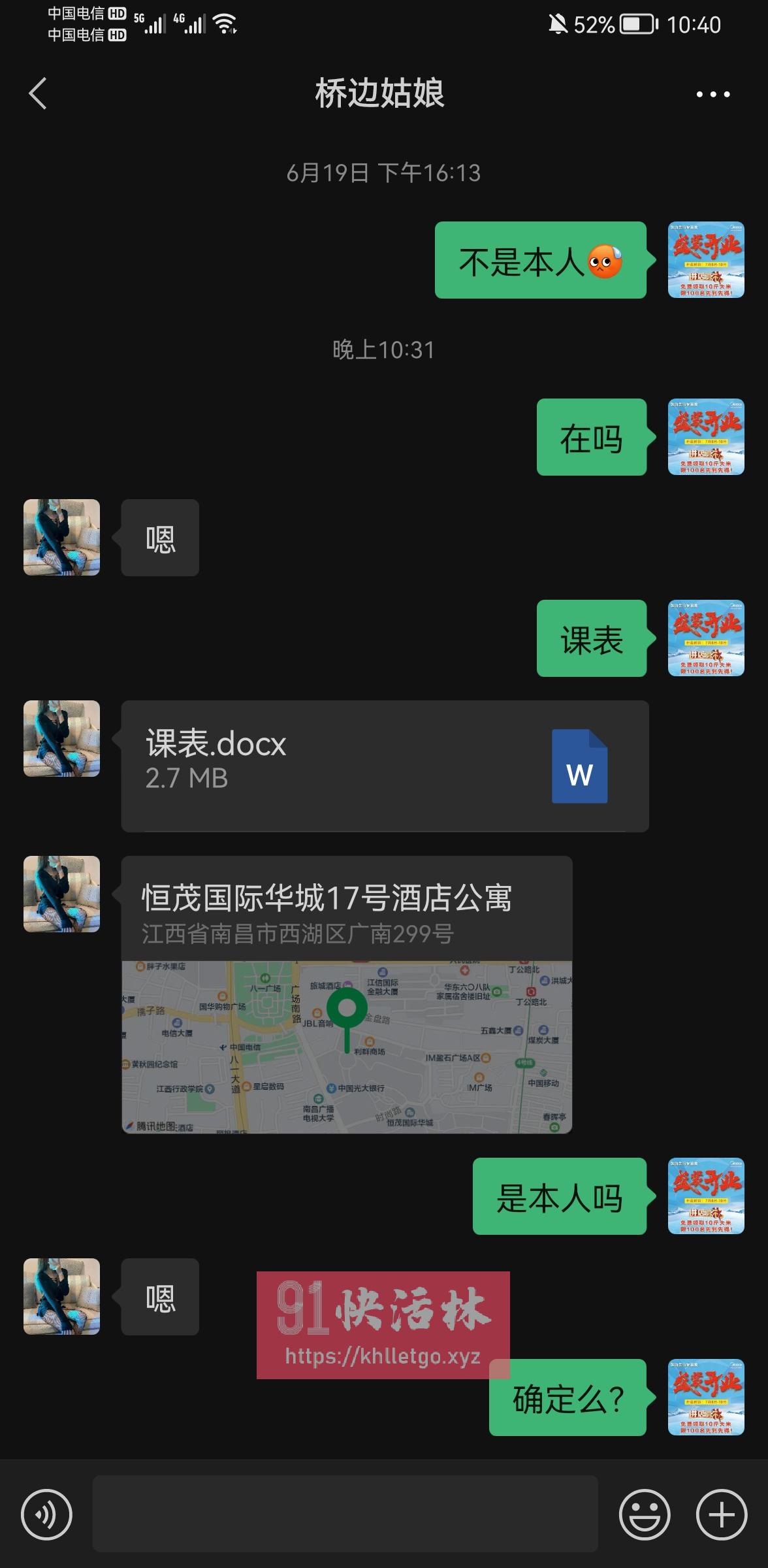
Task: Open my avatar next to 在吗
Action: [706, 436]
